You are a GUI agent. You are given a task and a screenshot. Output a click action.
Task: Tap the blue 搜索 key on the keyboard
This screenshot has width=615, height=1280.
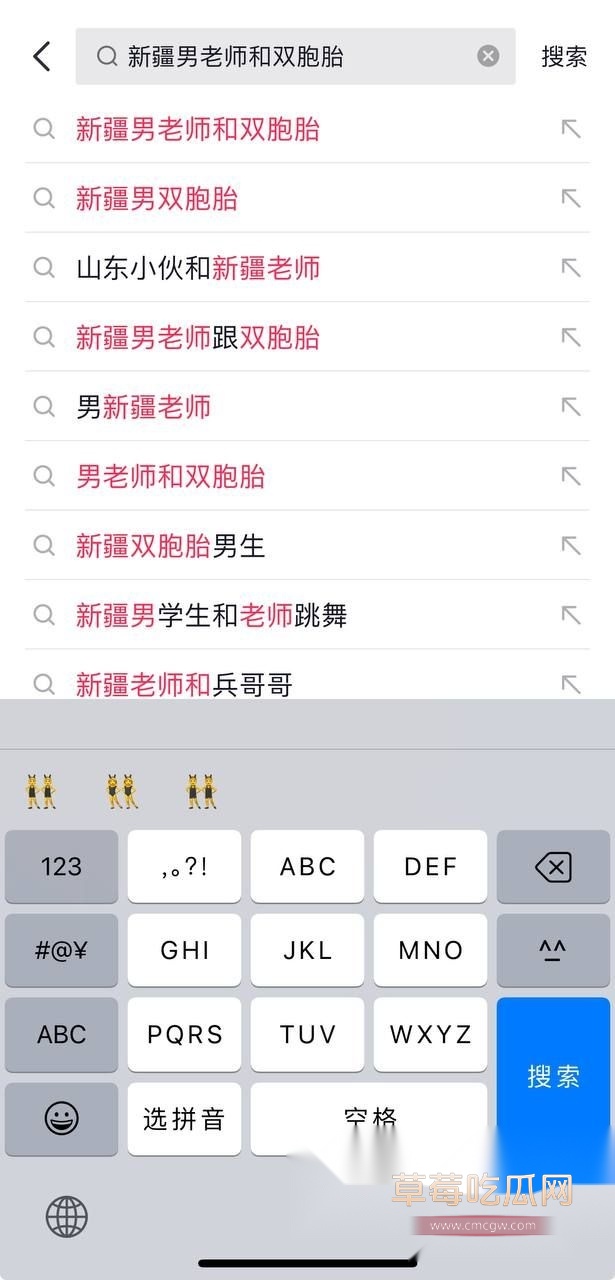(553, 1075)
